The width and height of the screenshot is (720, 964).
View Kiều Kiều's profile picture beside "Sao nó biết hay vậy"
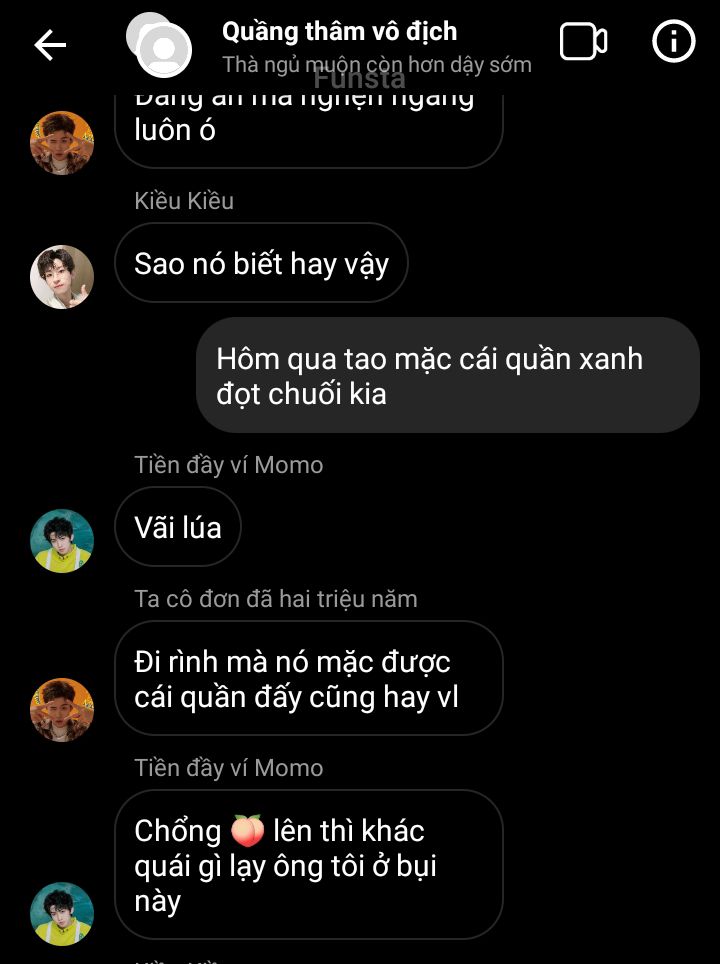click(x=62, y=277)
